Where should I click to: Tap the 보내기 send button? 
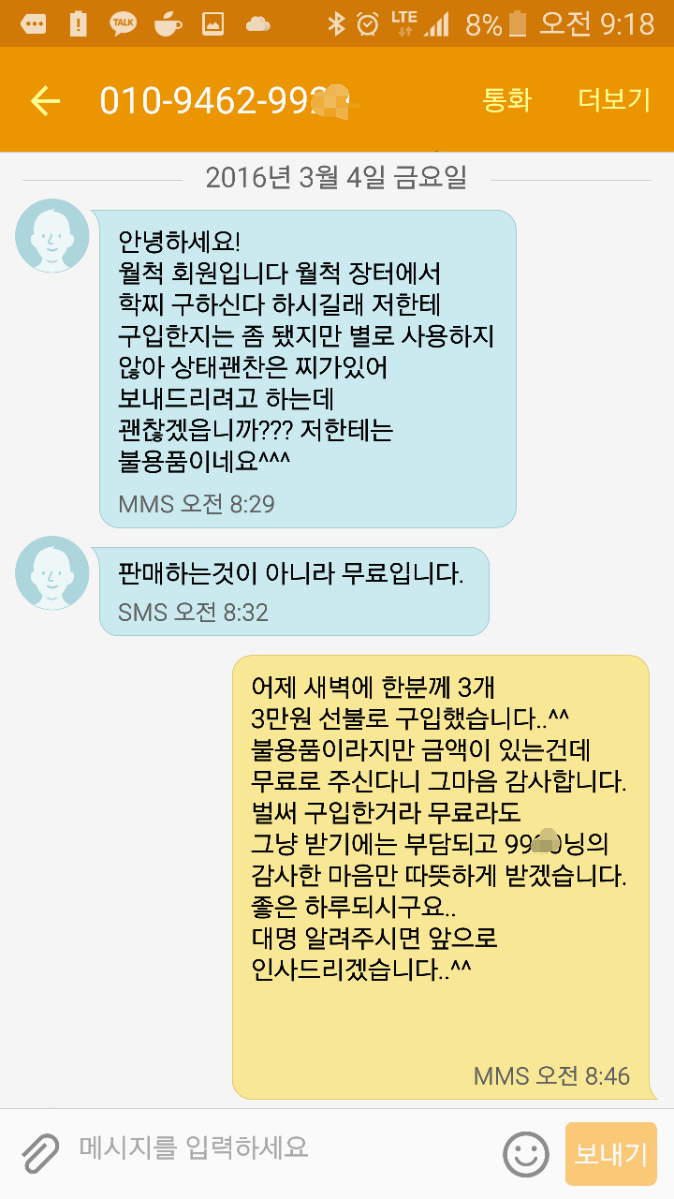(611, 1154)
